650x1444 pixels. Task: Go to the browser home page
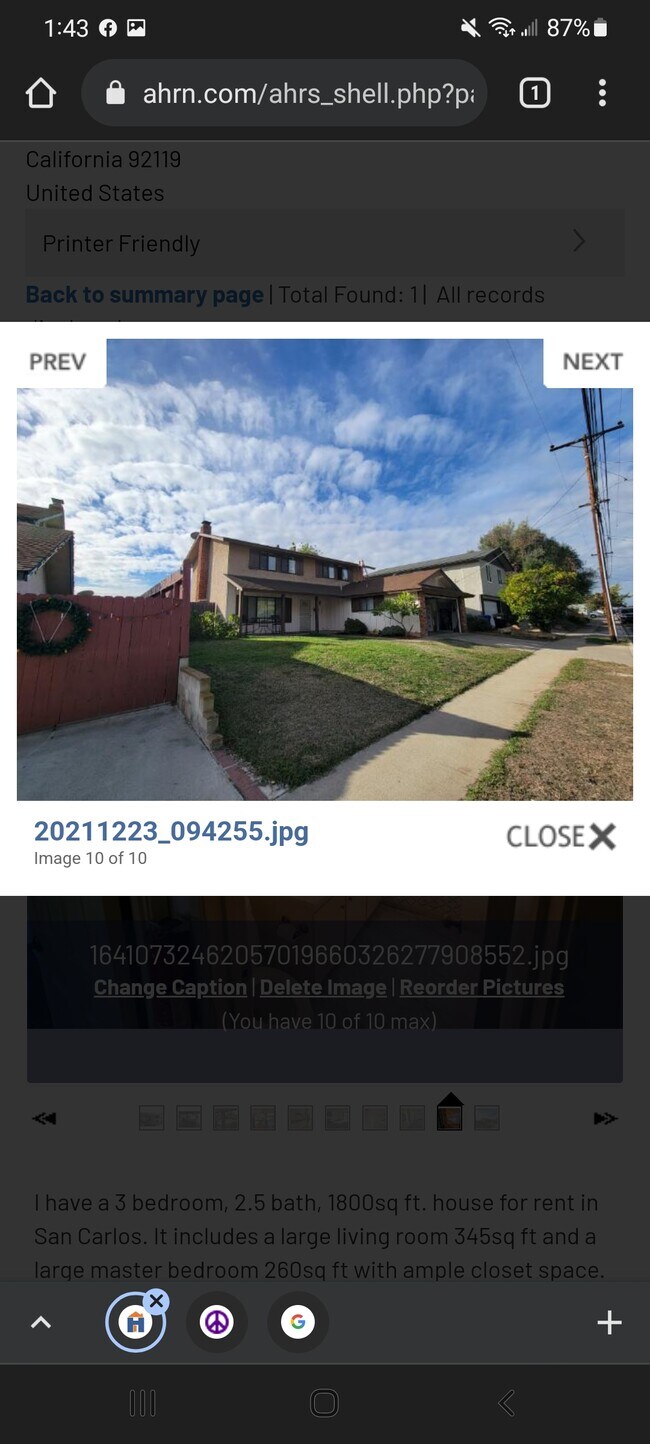(x=41, y=94)
